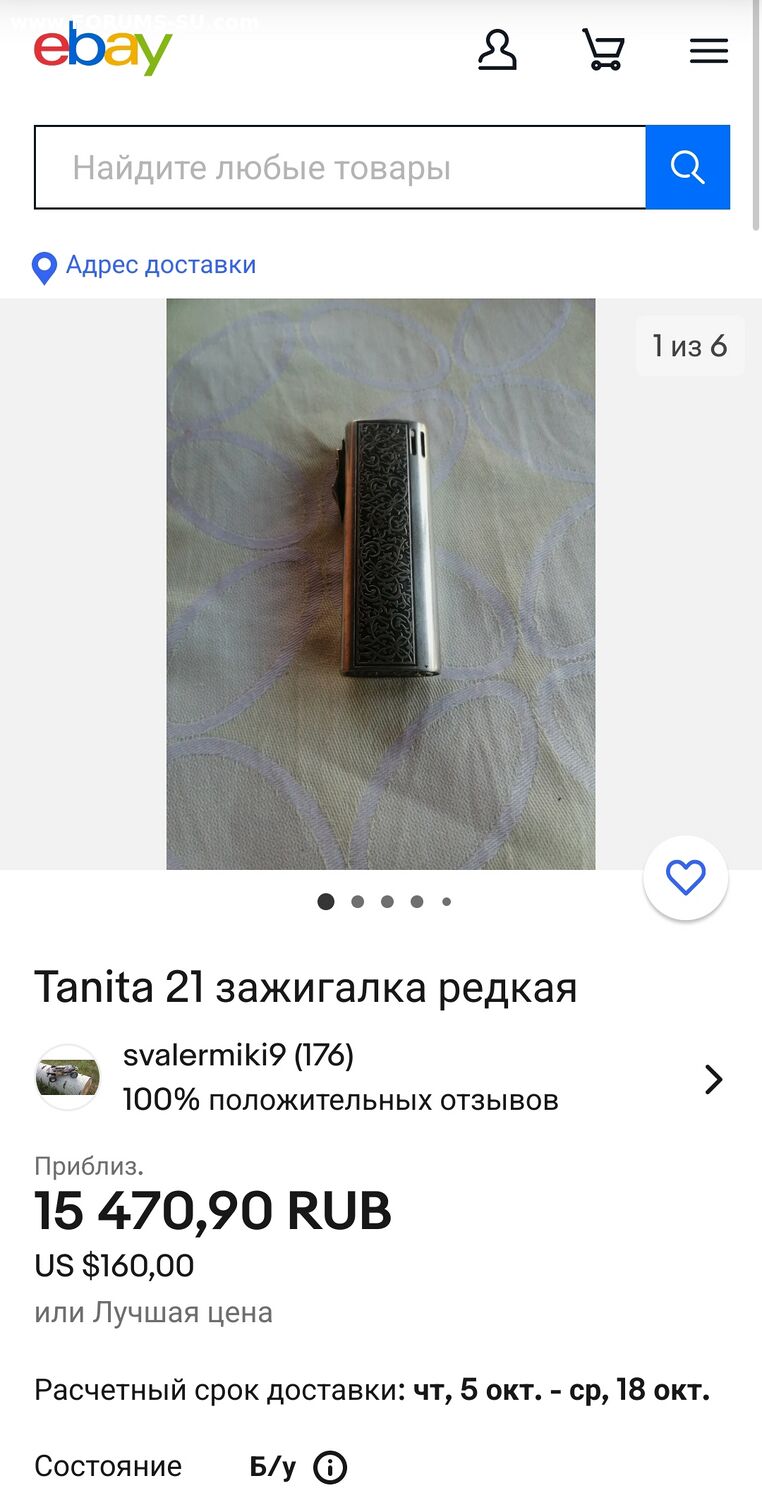Tap the blue search magnifier button

[688, 167]
